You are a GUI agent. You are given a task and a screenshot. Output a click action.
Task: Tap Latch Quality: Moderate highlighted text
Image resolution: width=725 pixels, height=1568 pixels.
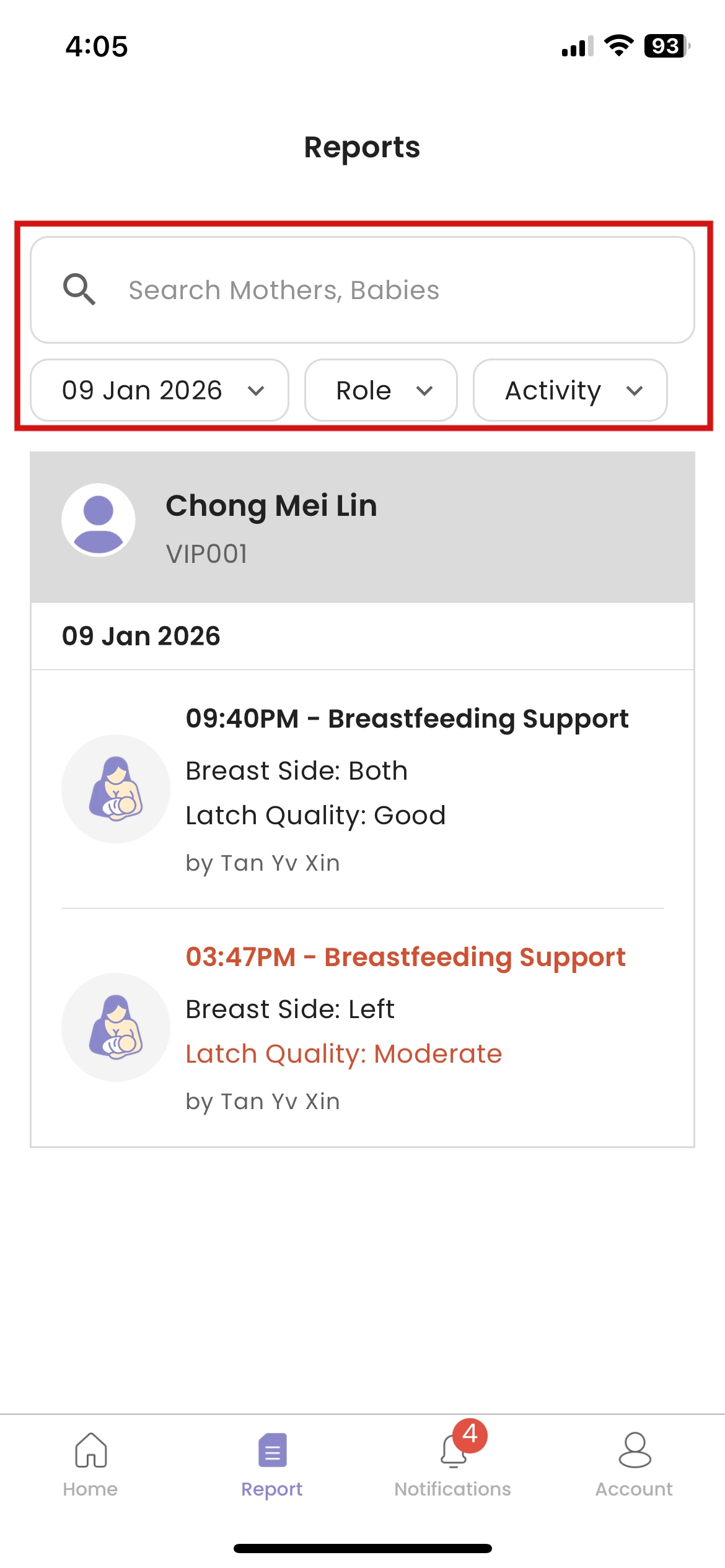[344, 1053]
